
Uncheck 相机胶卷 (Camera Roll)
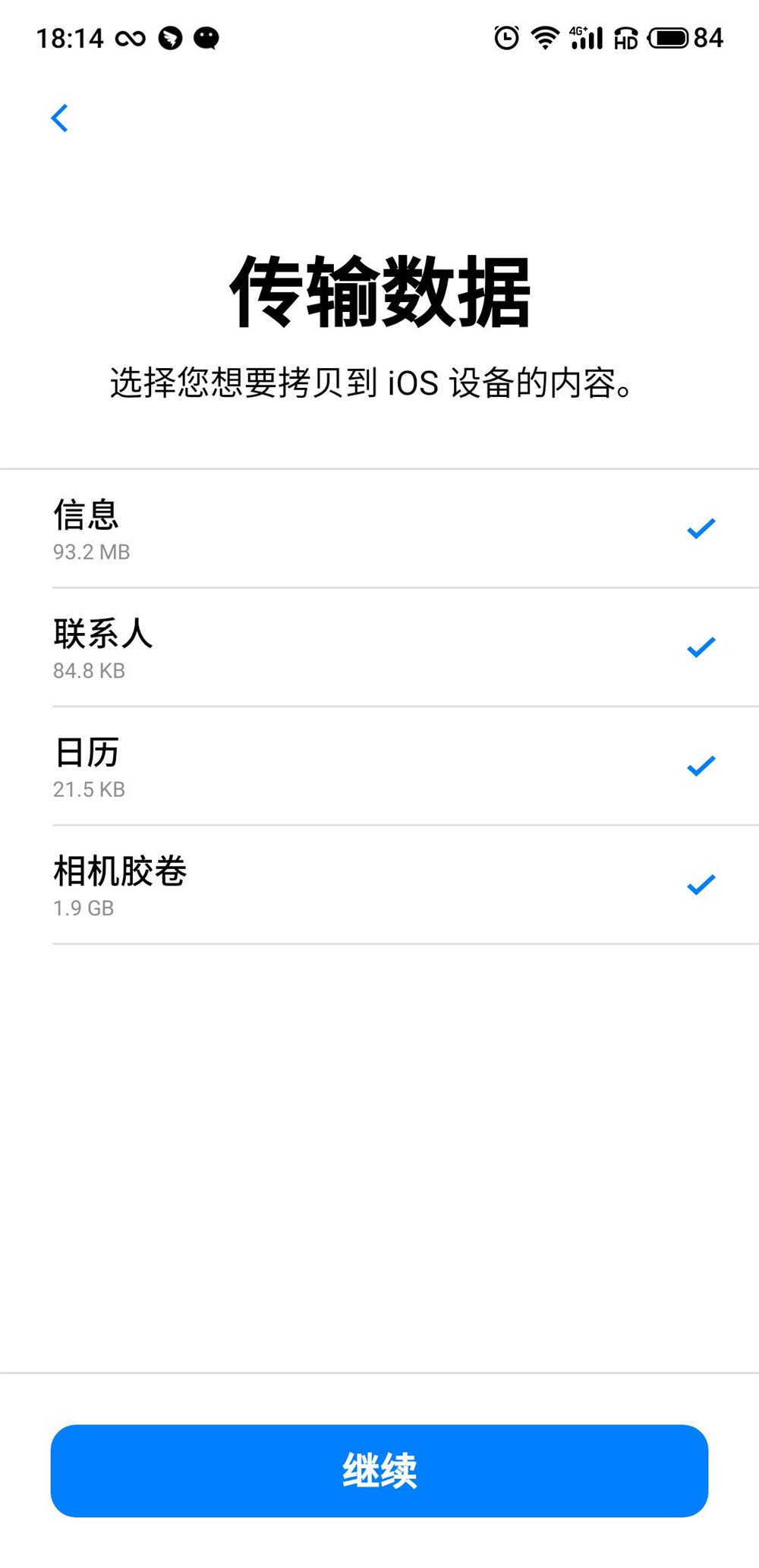tap(702, 883)
